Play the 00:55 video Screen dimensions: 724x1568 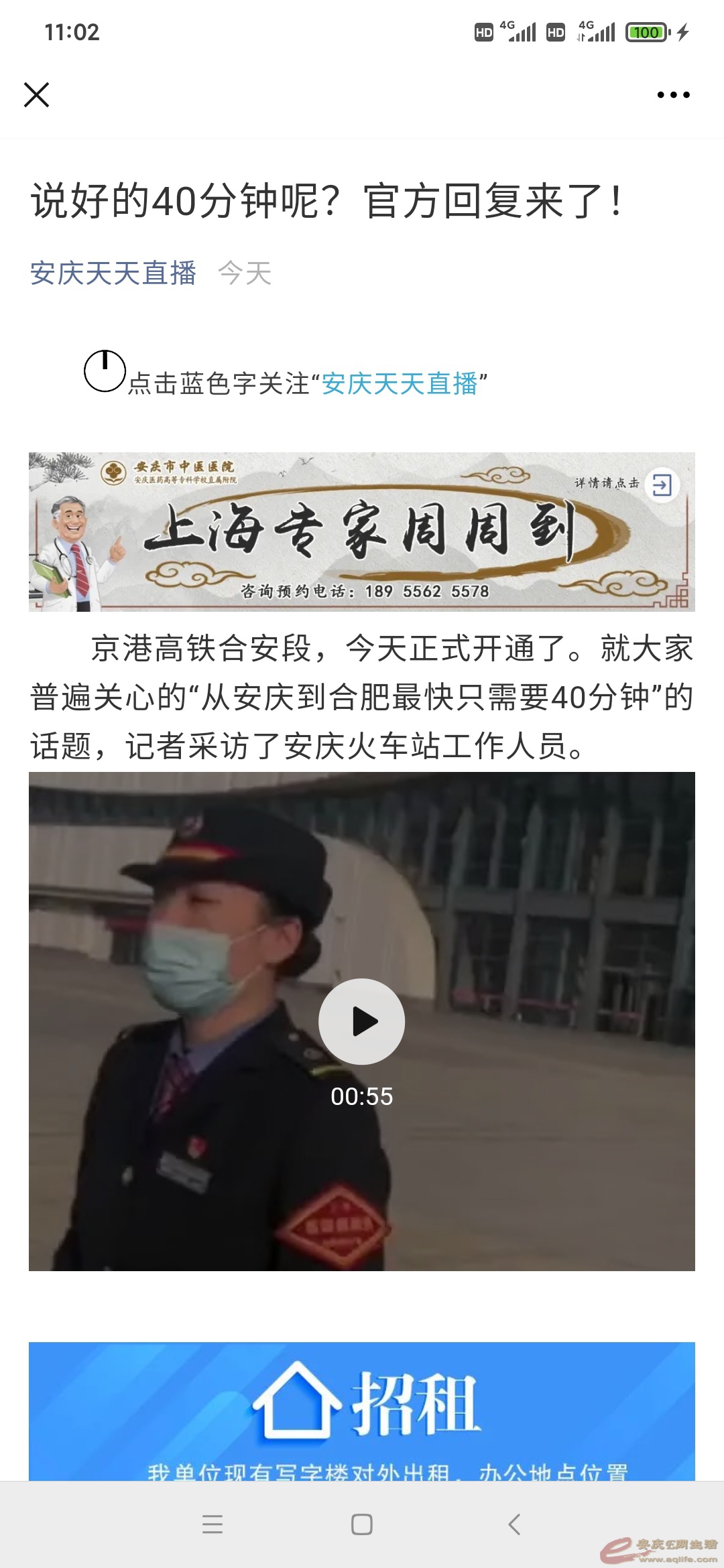tap(361, 1021)
